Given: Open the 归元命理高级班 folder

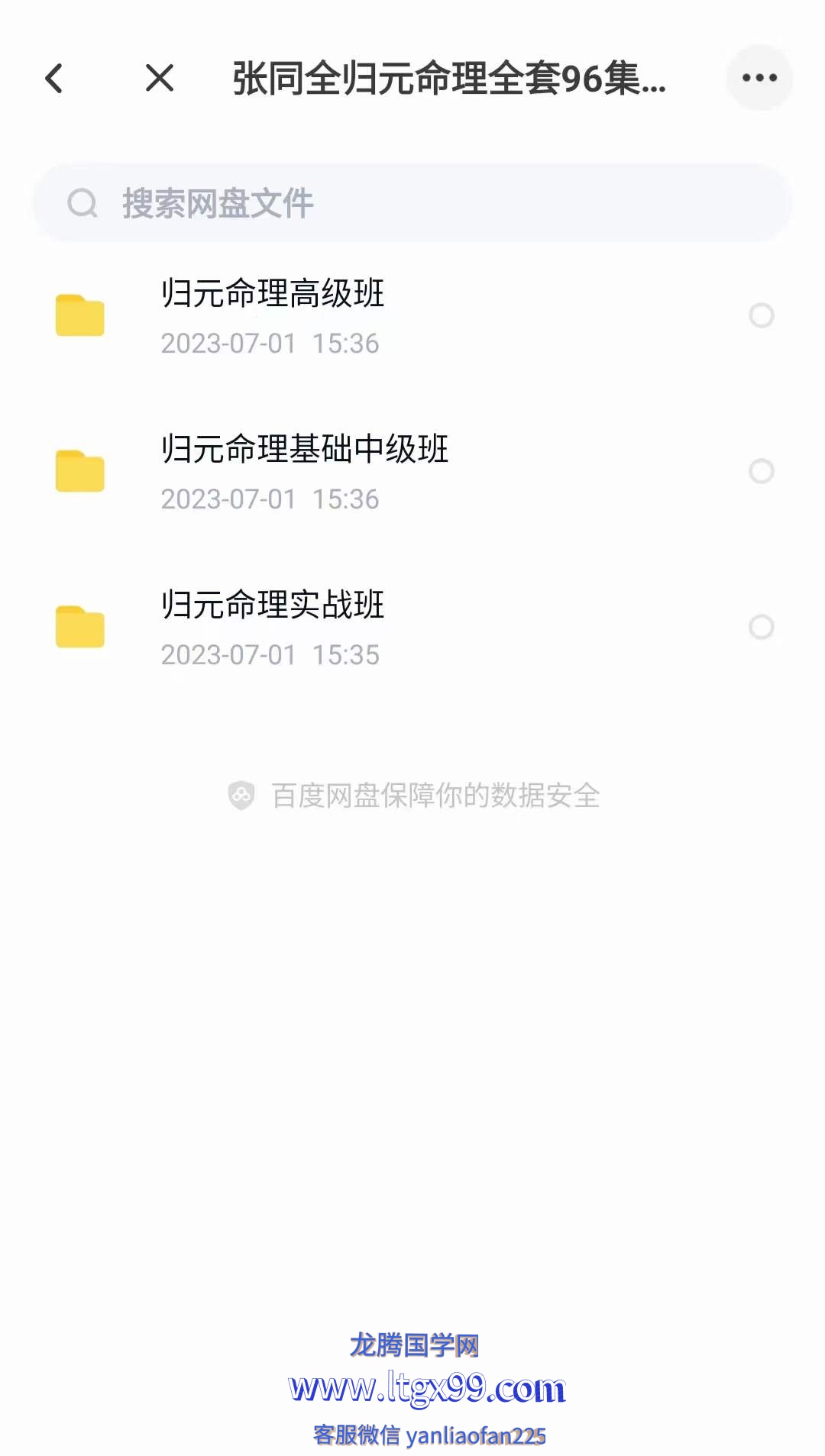Looking at the screenshot, I should coord(412,316).
